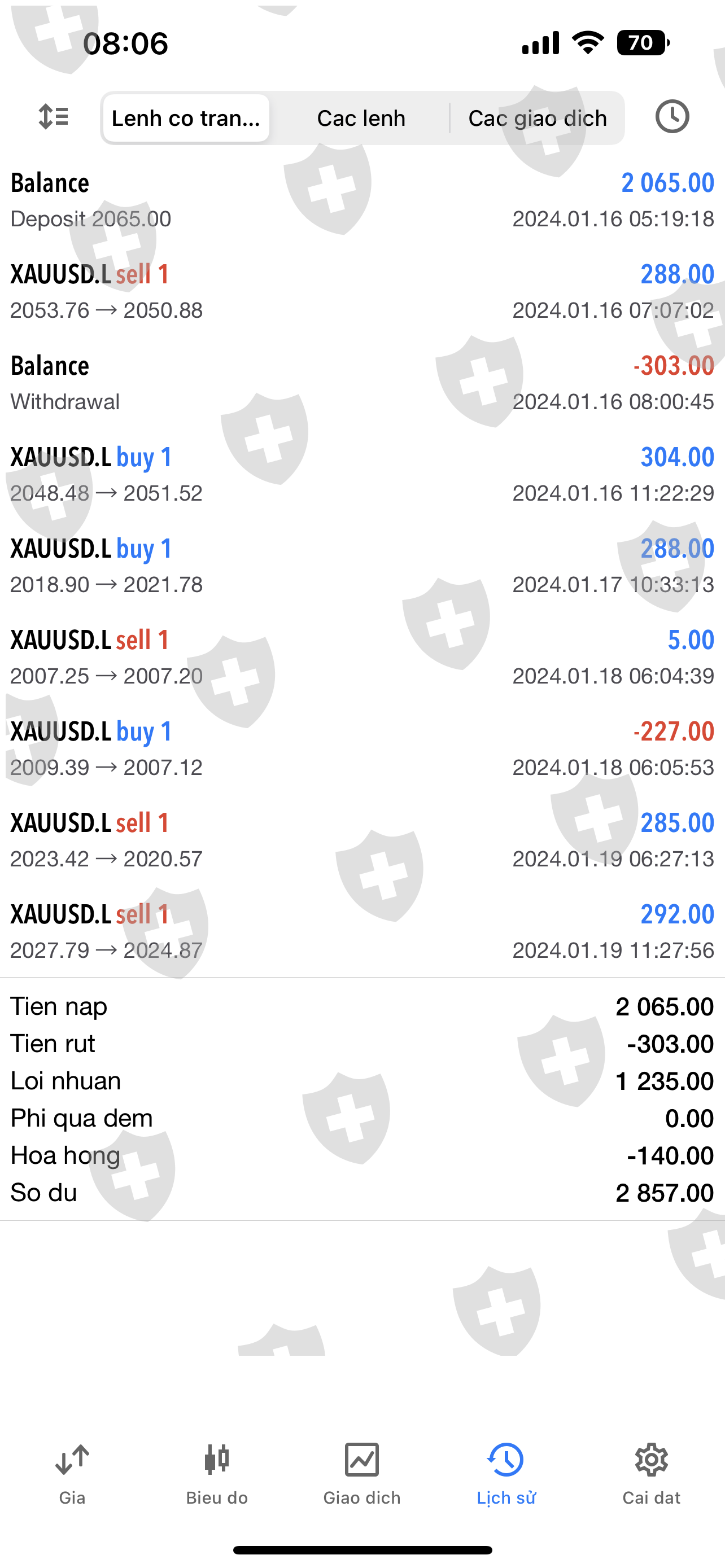Screen dimensions: 725x1568
Task: Select the Lenh co tran... segment
Action: click(186, 118)
